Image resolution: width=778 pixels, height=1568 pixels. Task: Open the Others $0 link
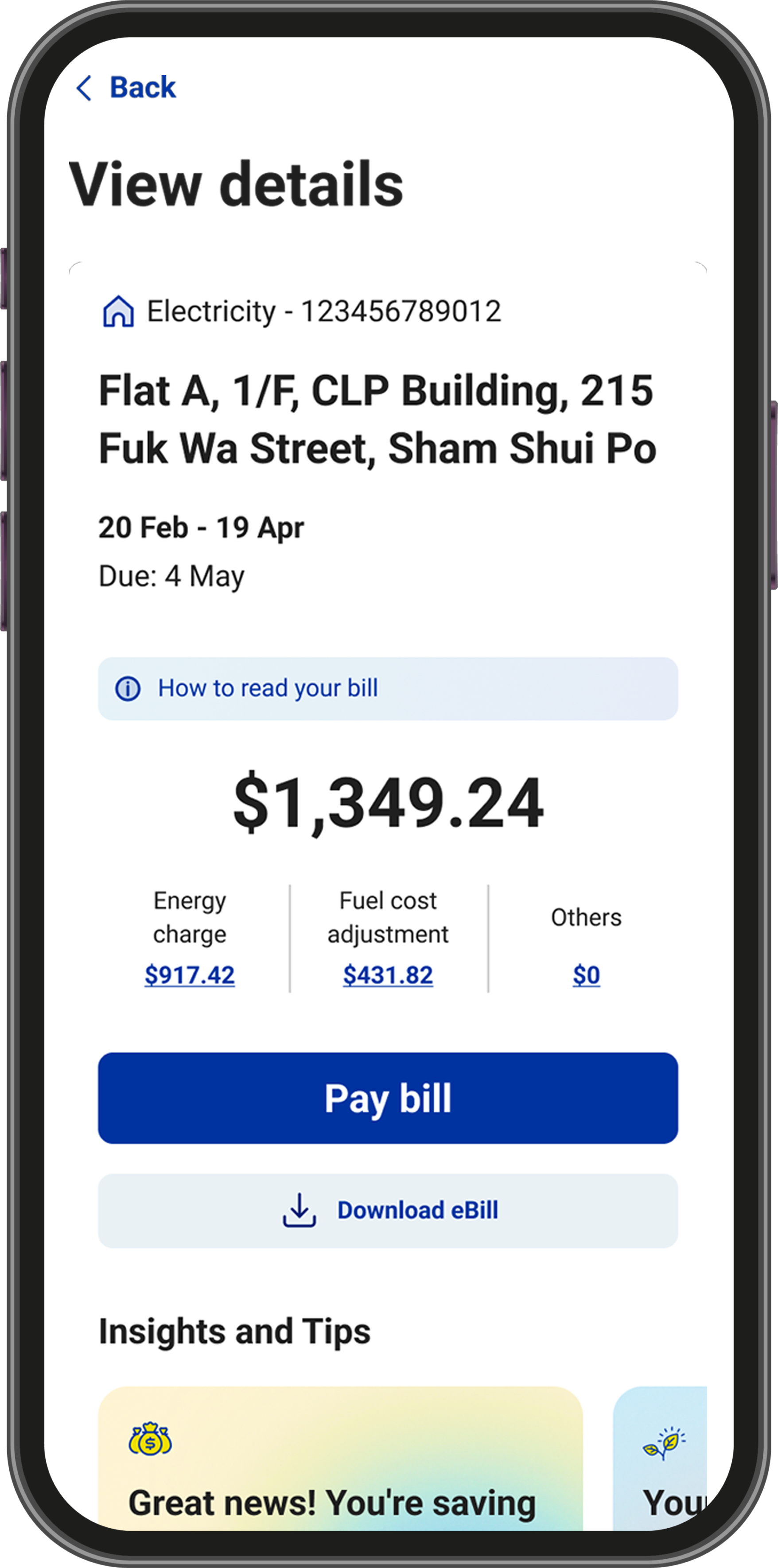(x=586, y=975)
